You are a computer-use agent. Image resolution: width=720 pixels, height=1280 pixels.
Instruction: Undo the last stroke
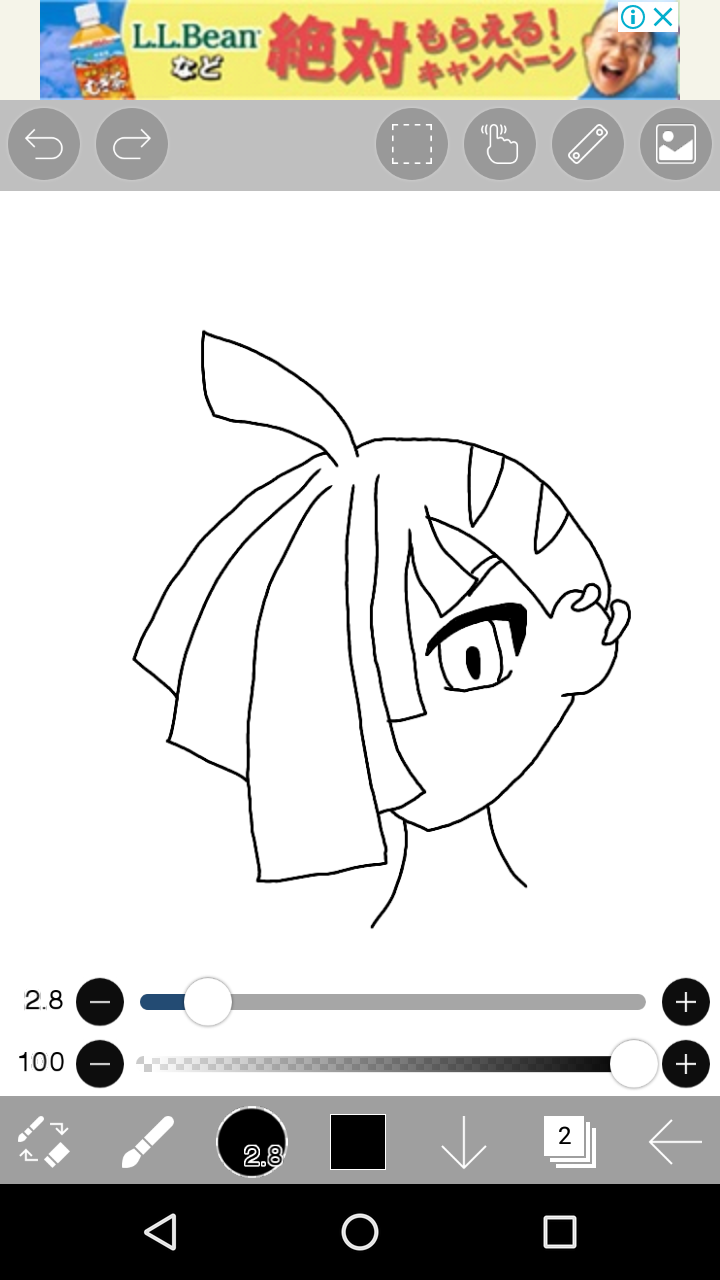(x=44, y=145)
